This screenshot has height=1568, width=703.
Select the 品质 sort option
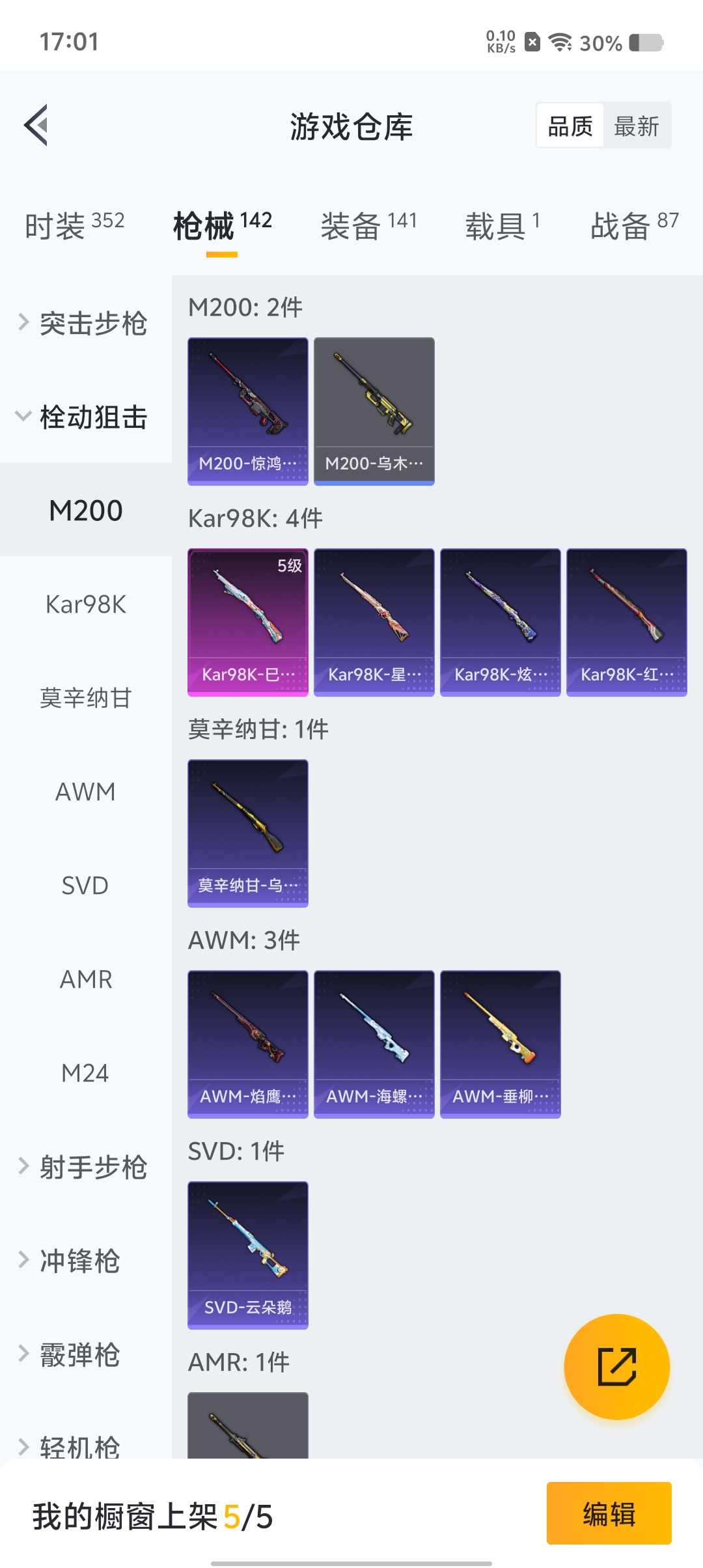point(570,126)
